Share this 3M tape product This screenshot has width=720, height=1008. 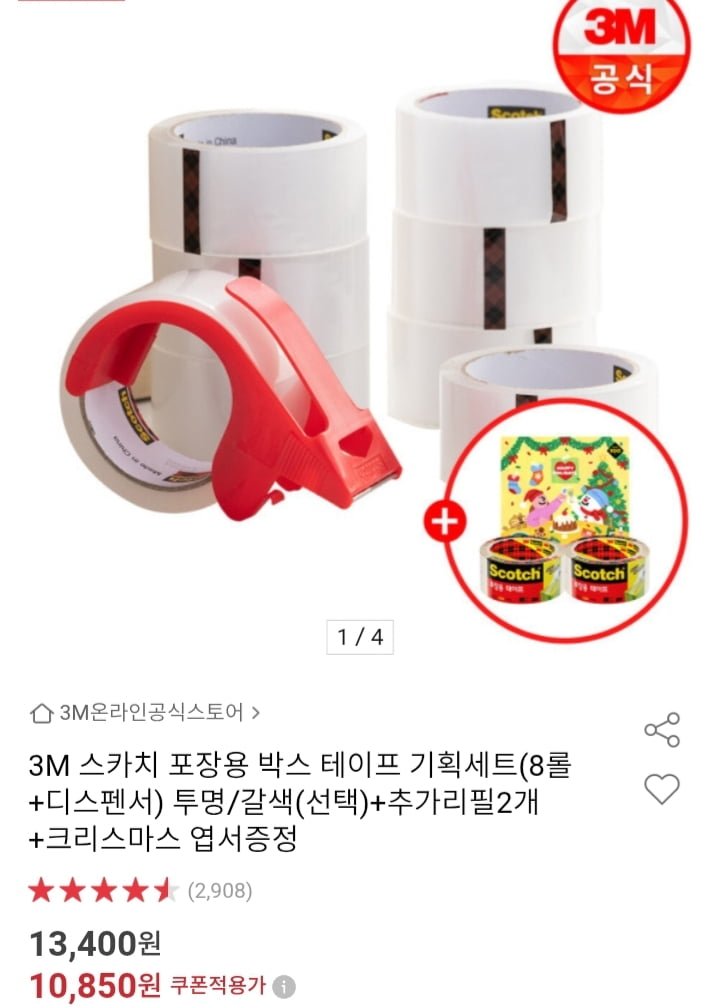pos(662,730)
